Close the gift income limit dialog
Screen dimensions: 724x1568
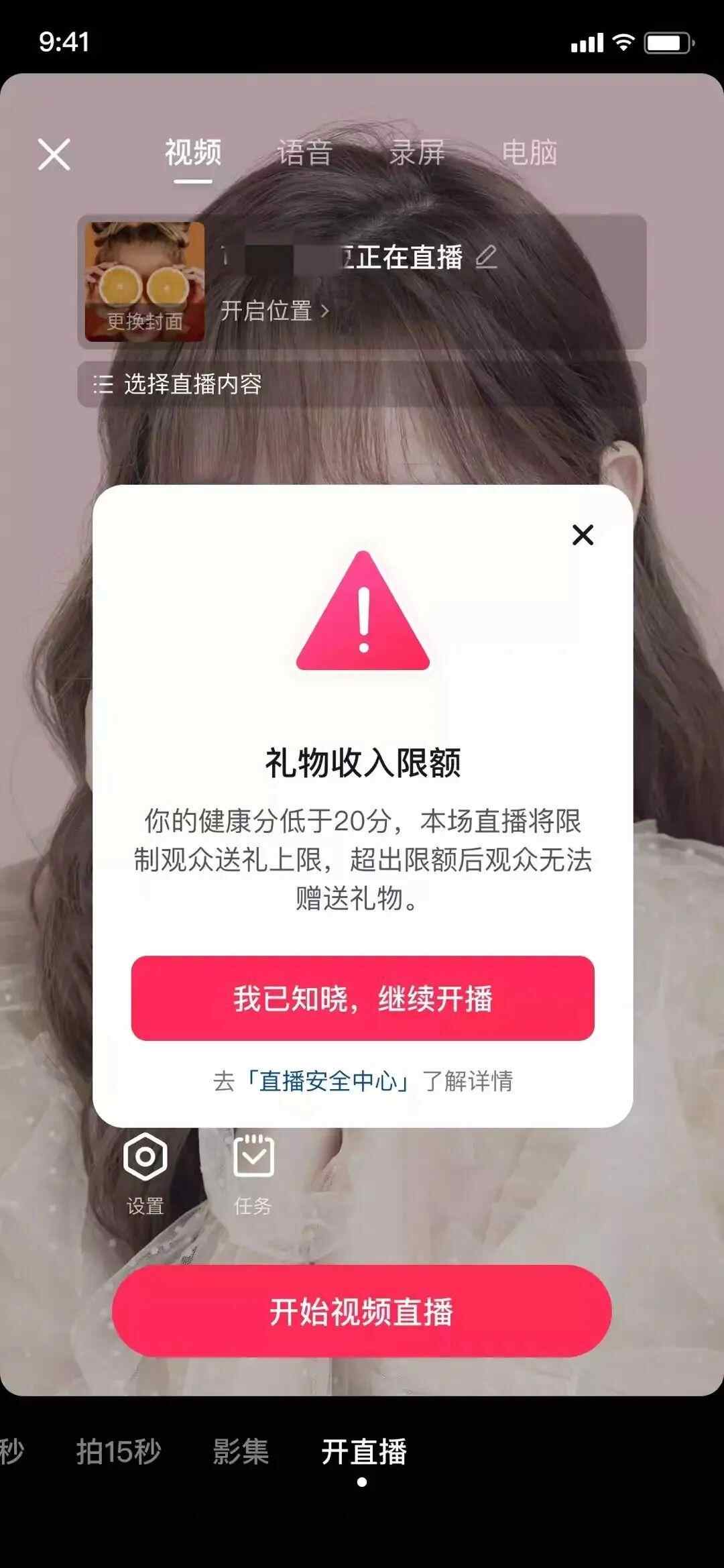583,535
